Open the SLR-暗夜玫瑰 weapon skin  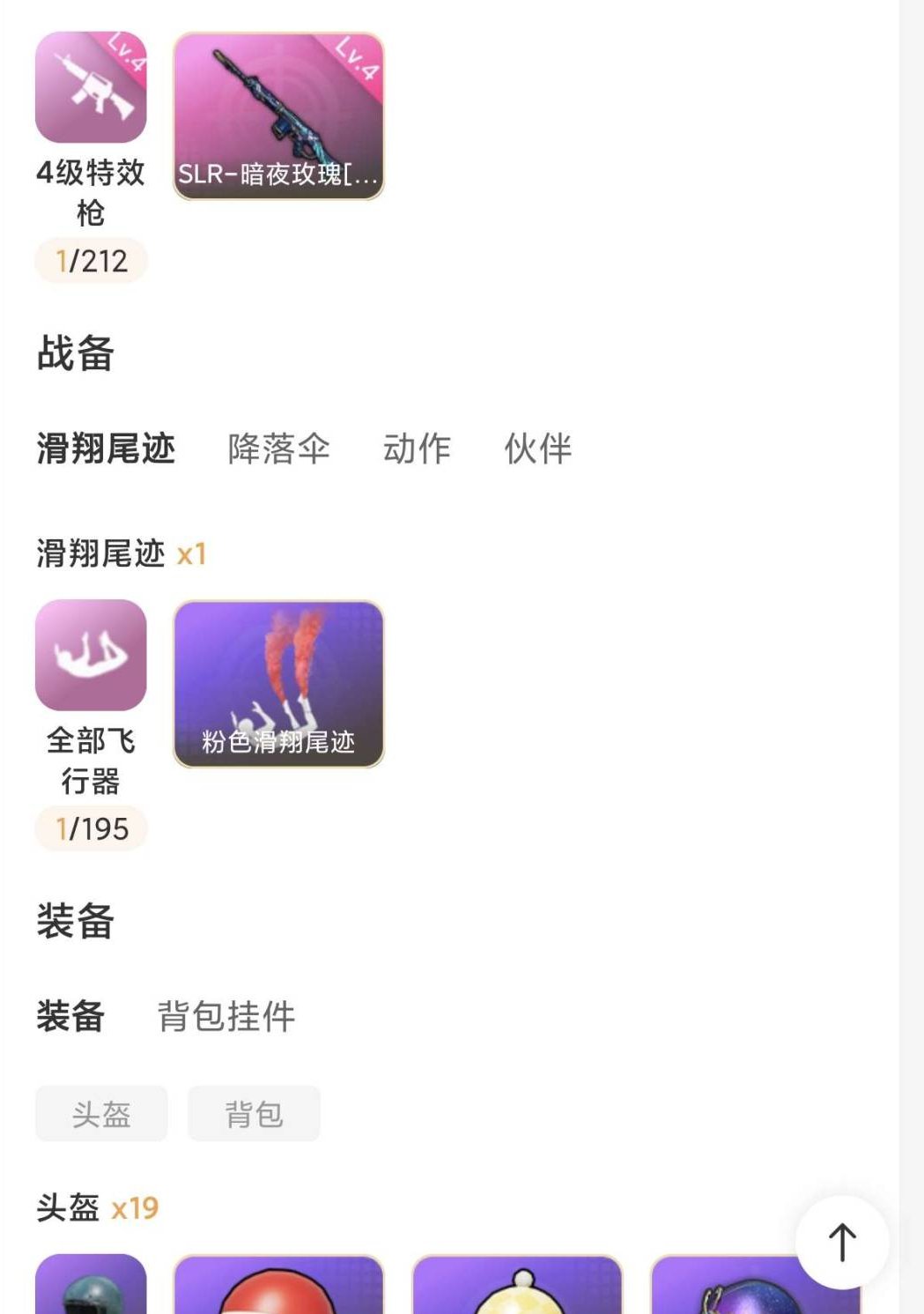tap(280, 113)
